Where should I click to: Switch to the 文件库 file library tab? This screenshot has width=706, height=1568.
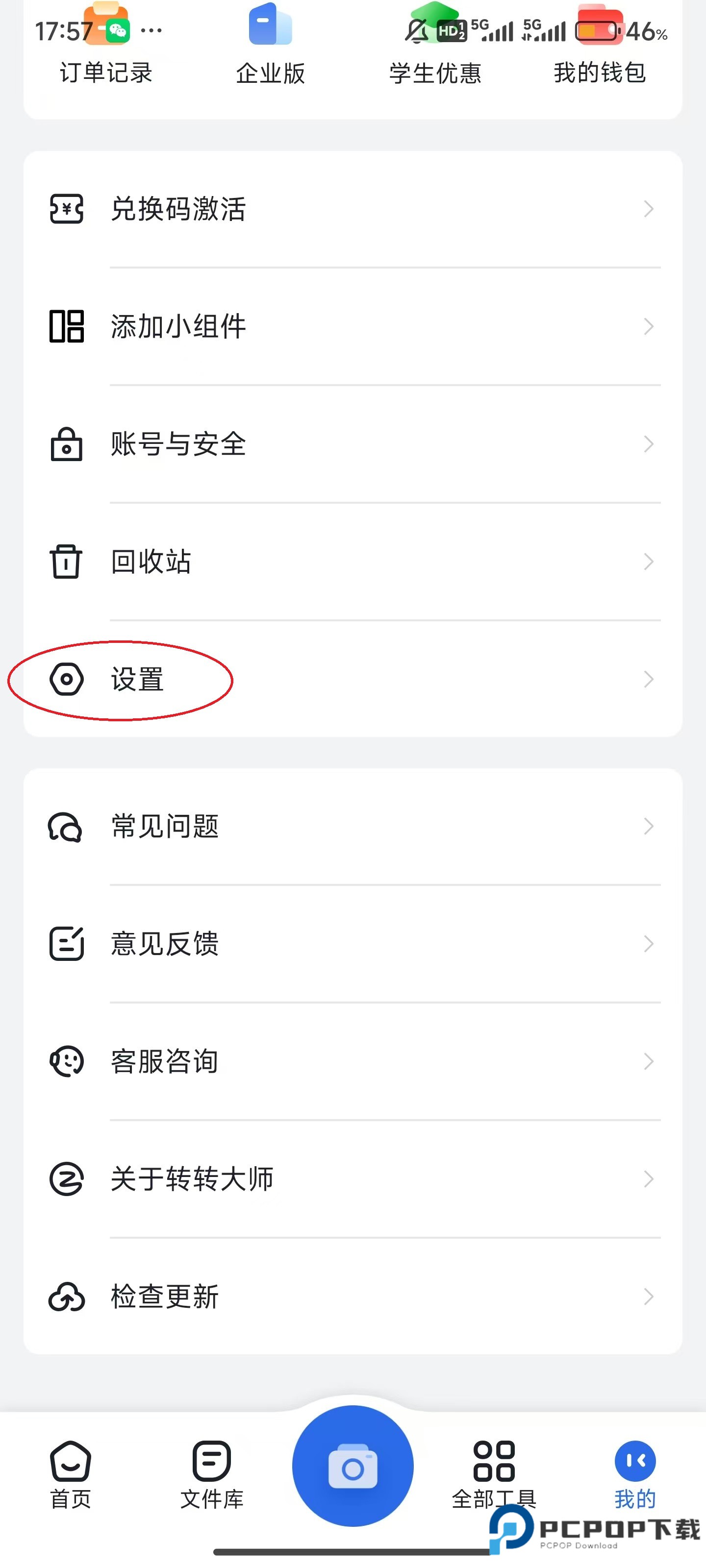[211, 1473]
